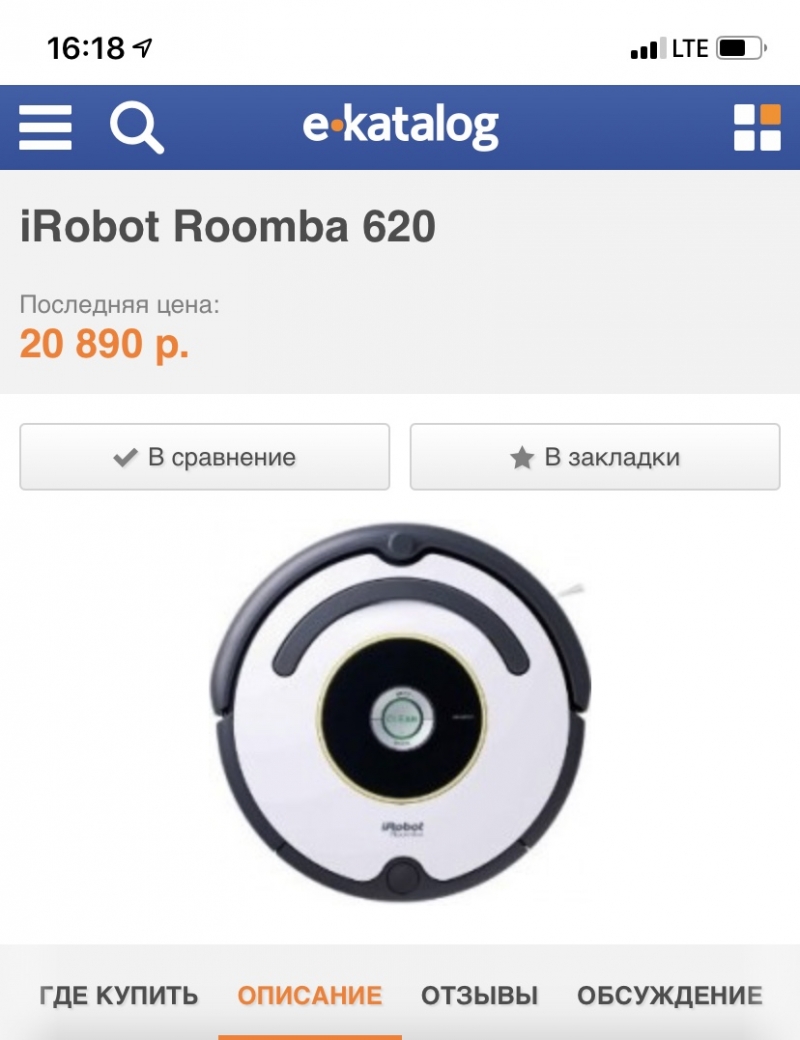Go to e-katalog home via logo

click(401, 127)
